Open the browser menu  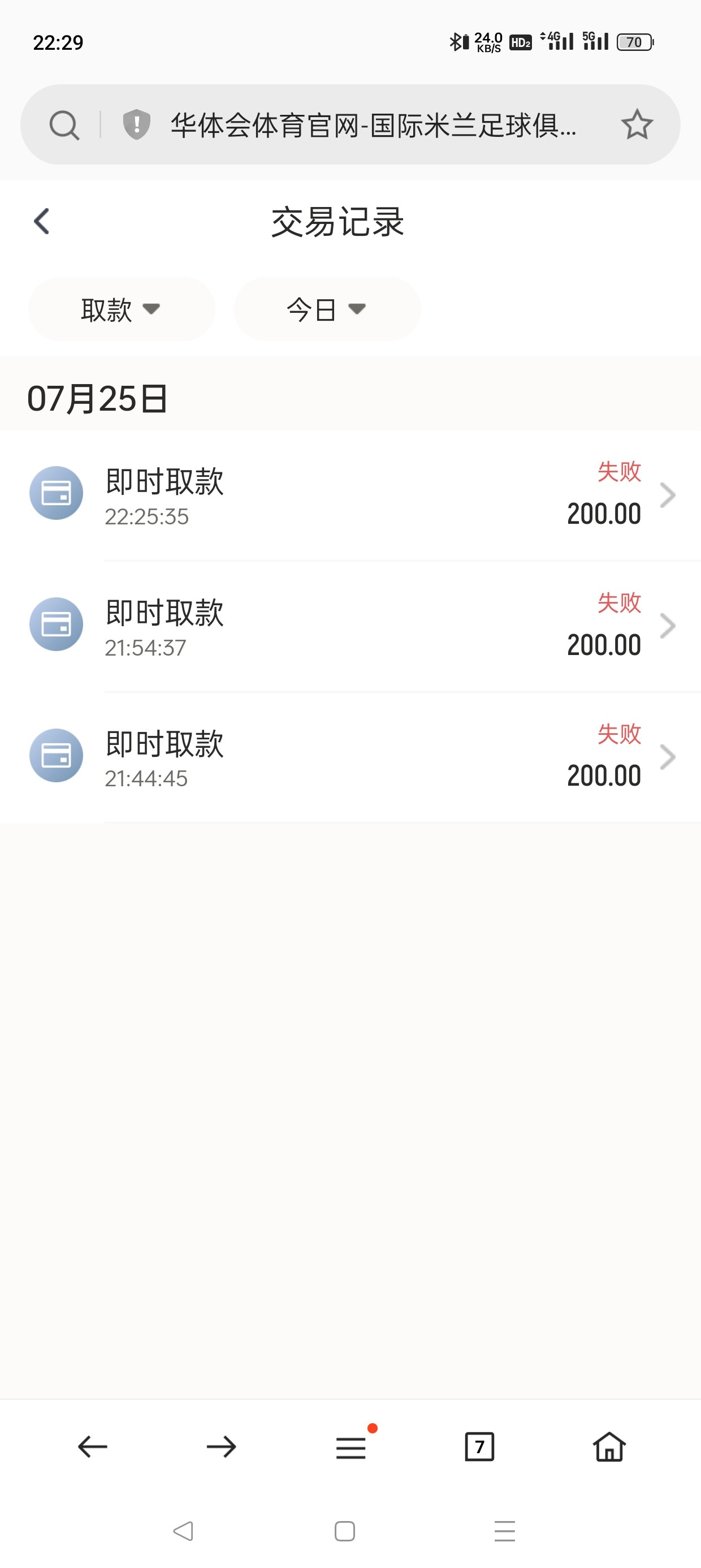click(351, 1446)
